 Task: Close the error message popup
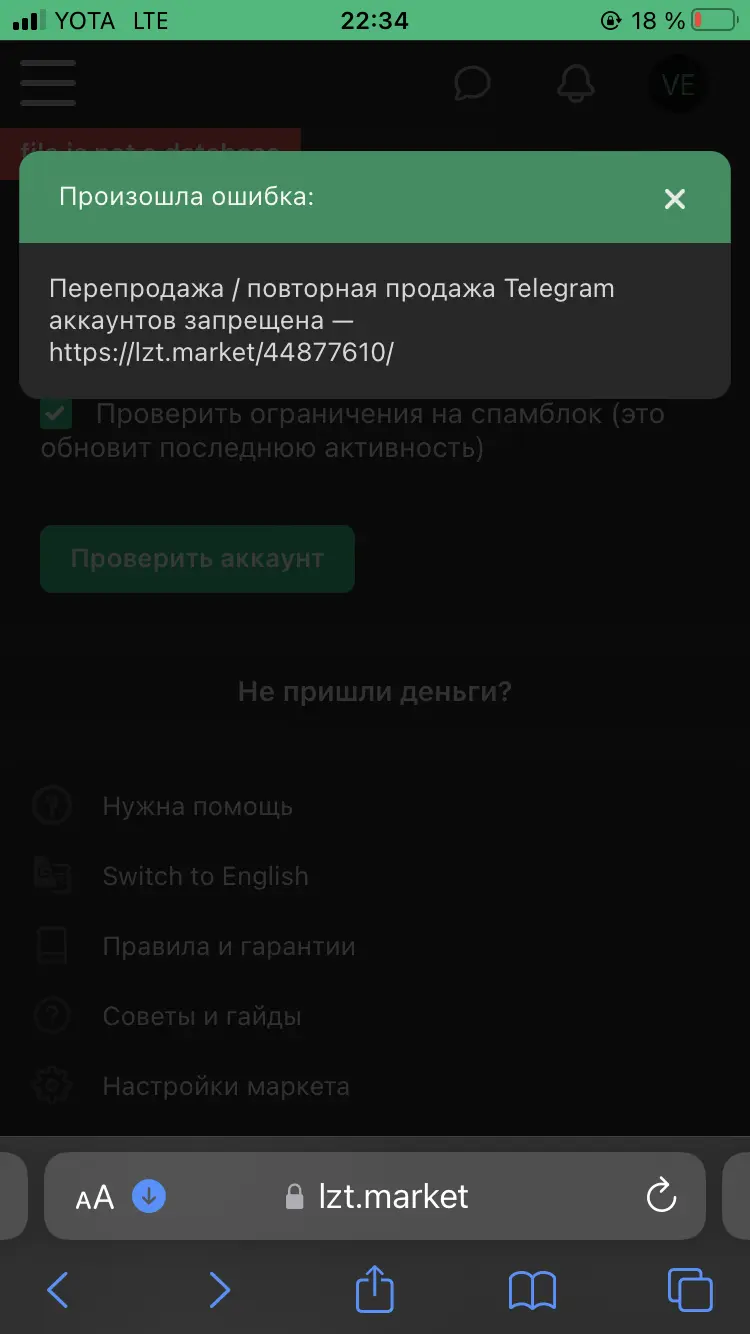coord(675,198)
